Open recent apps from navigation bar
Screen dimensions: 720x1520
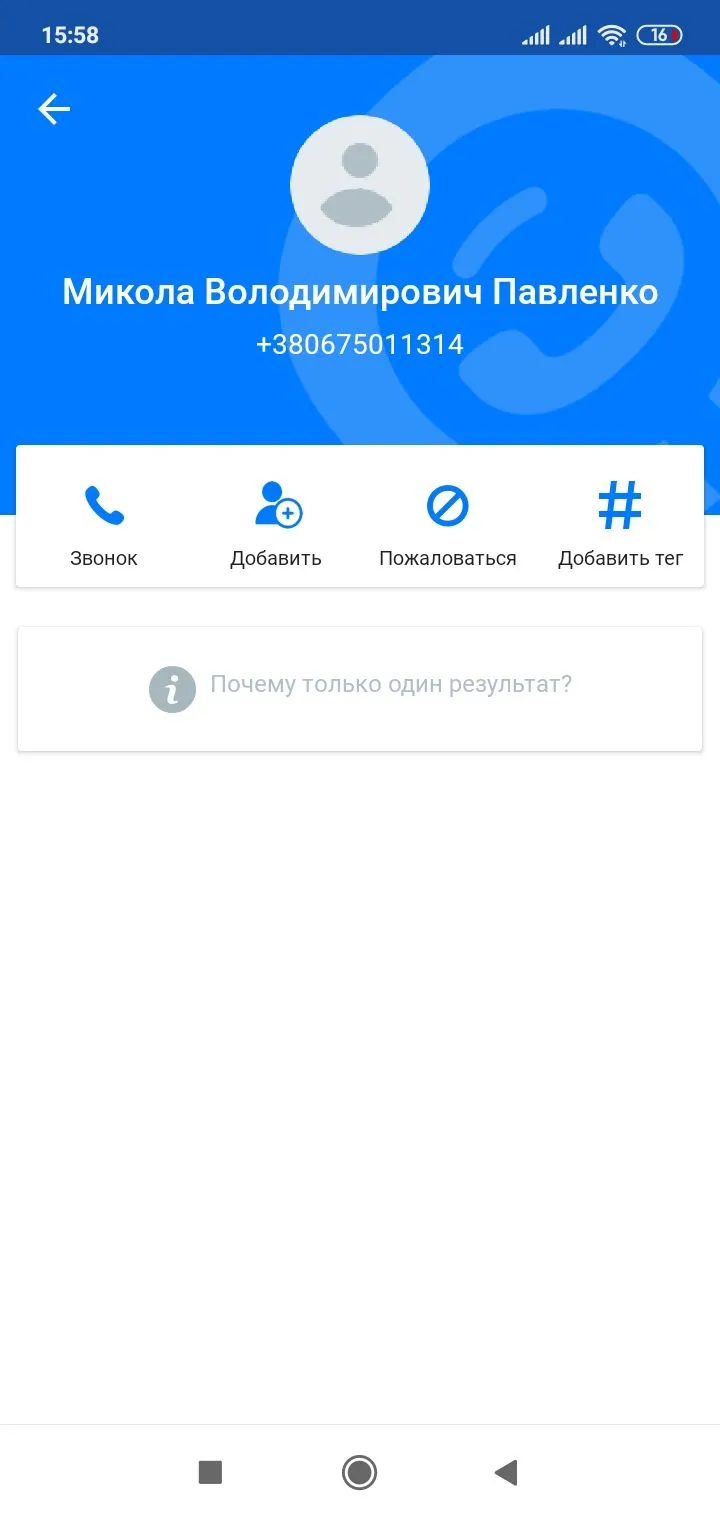pyautogui.click(x=210, y=1472)
